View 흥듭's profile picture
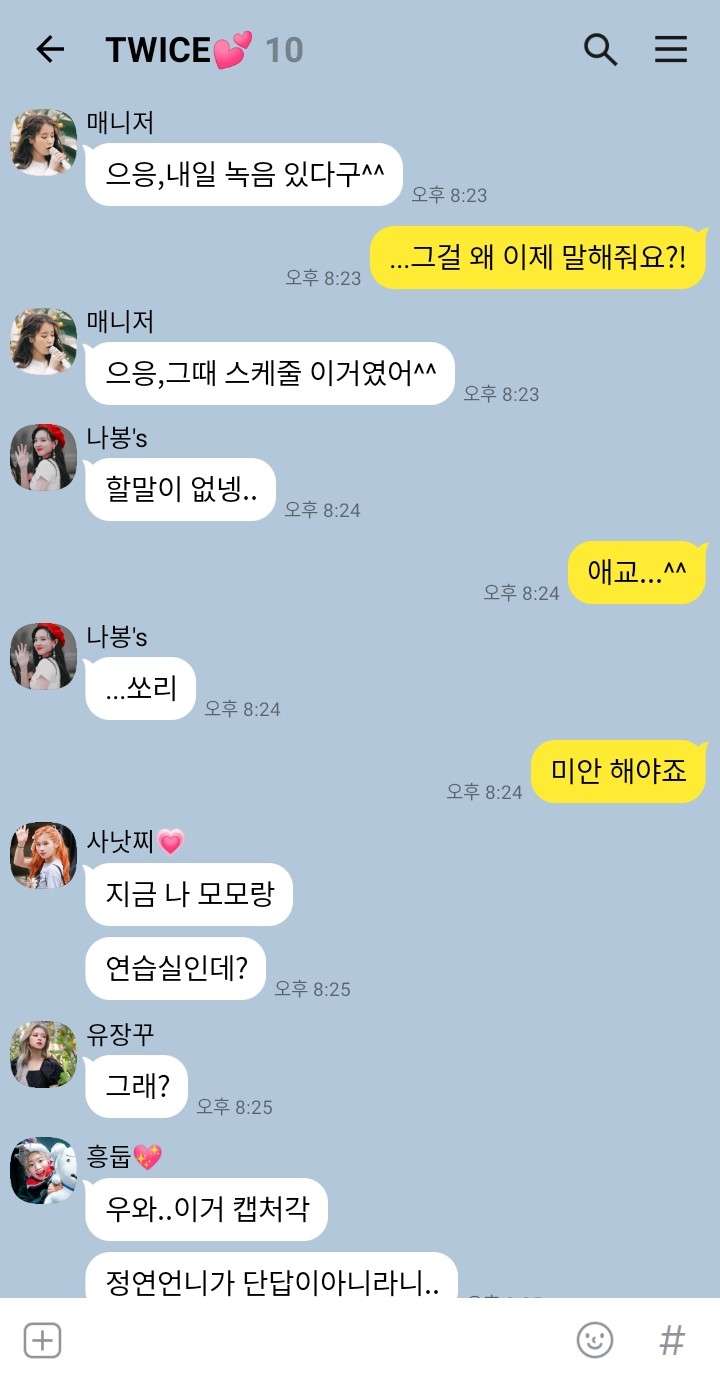Viewport: 720px width, 1382px height. (44, 1170)
